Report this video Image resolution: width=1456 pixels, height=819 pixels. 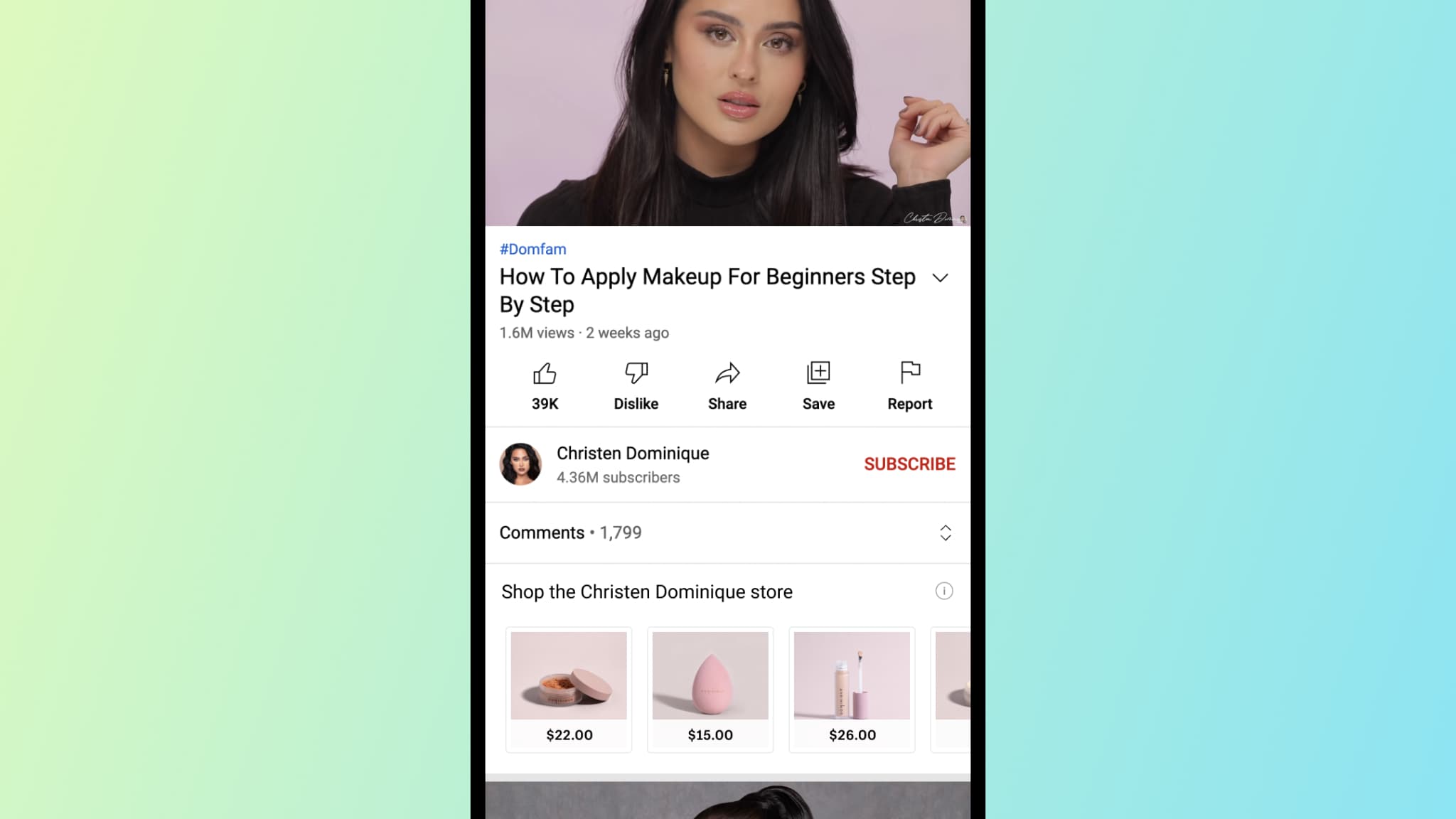909,385
